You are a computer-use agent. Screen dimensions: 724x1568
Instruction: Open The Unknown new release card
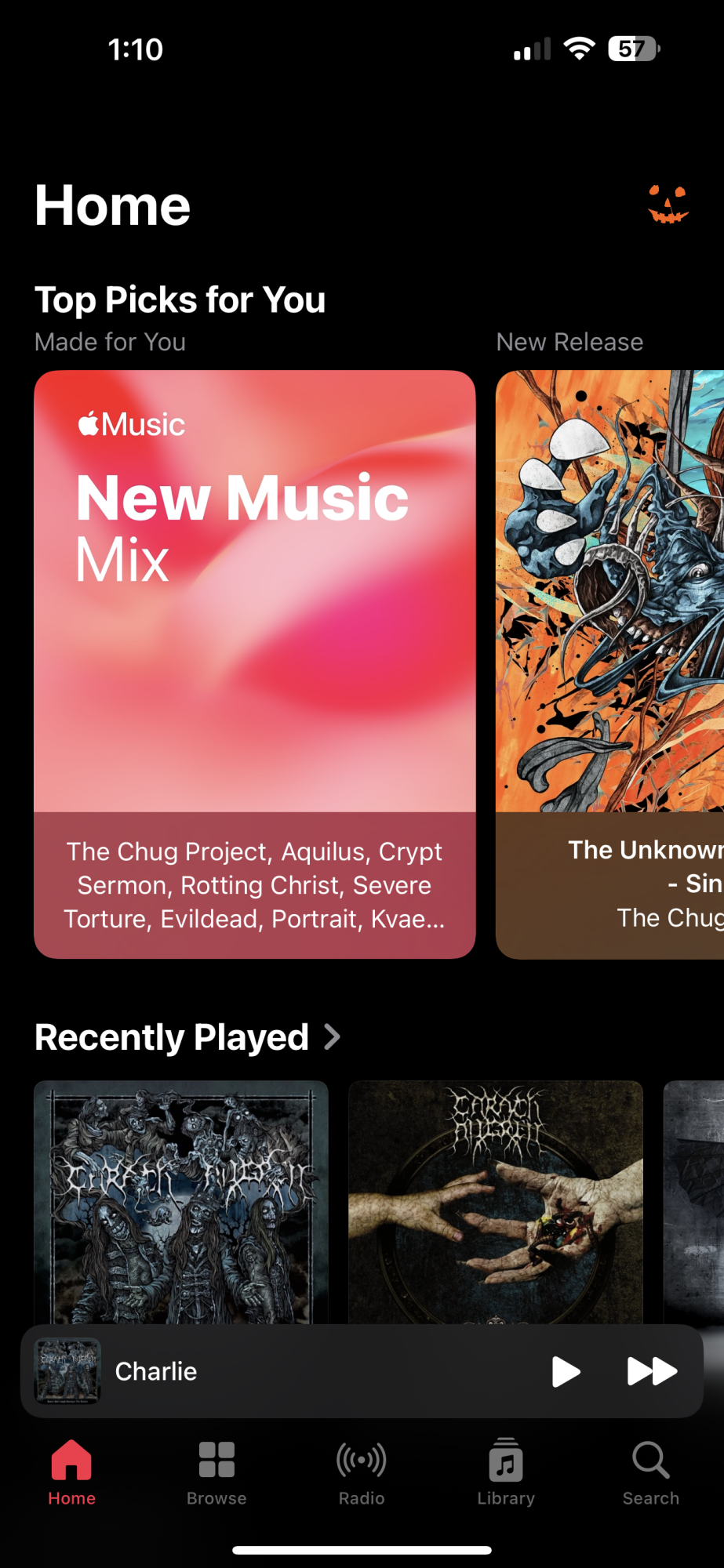click(610, 663)
